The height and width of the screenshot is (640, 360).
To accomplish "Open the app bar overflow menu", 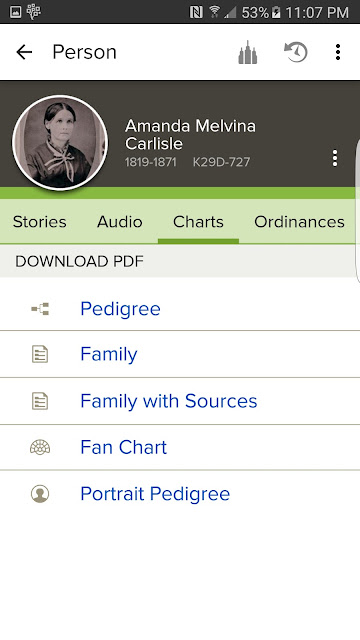I will (338, 52).
